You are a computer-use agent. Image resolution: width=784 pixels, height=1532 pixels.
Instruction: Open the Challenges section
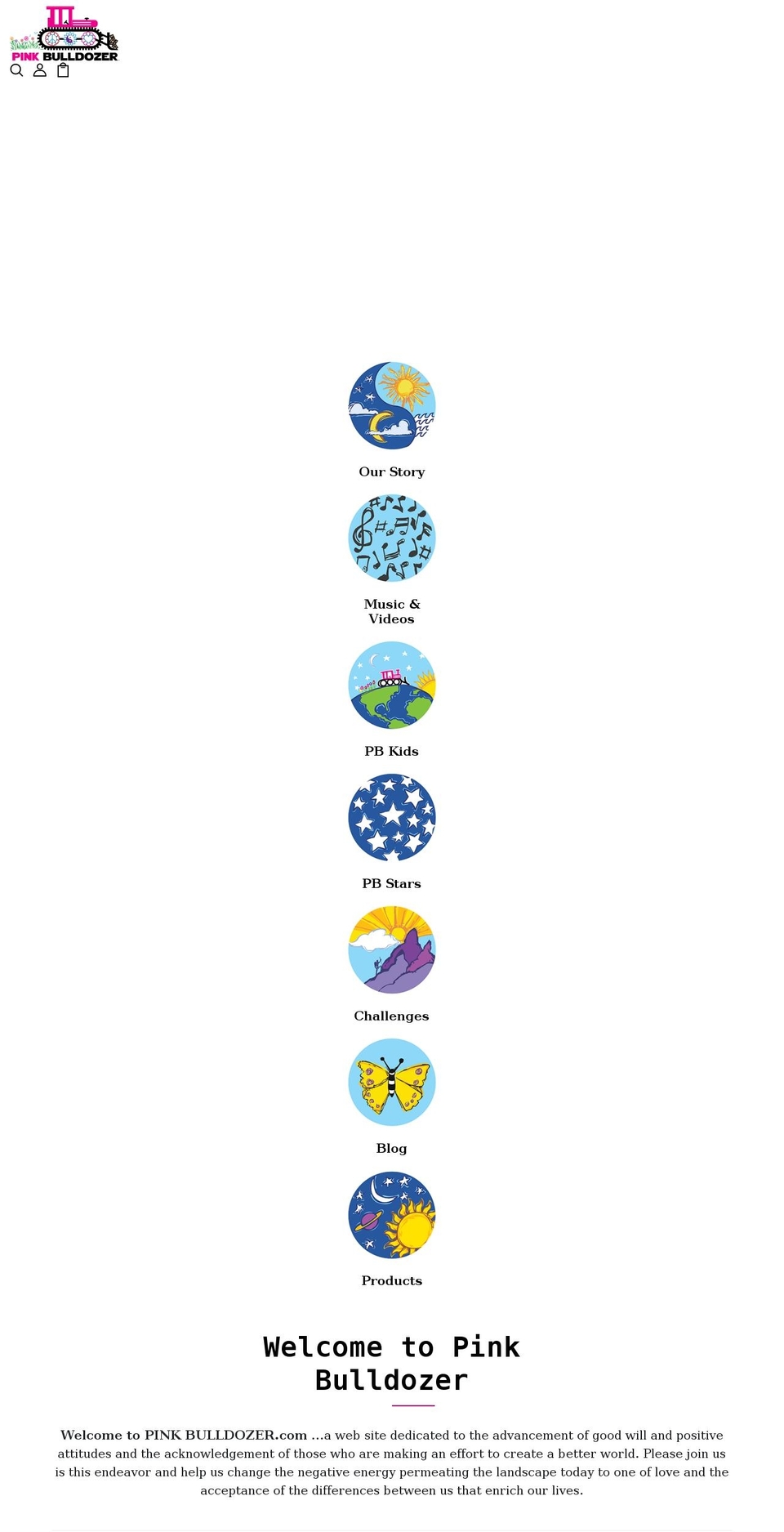pos(392,964)
